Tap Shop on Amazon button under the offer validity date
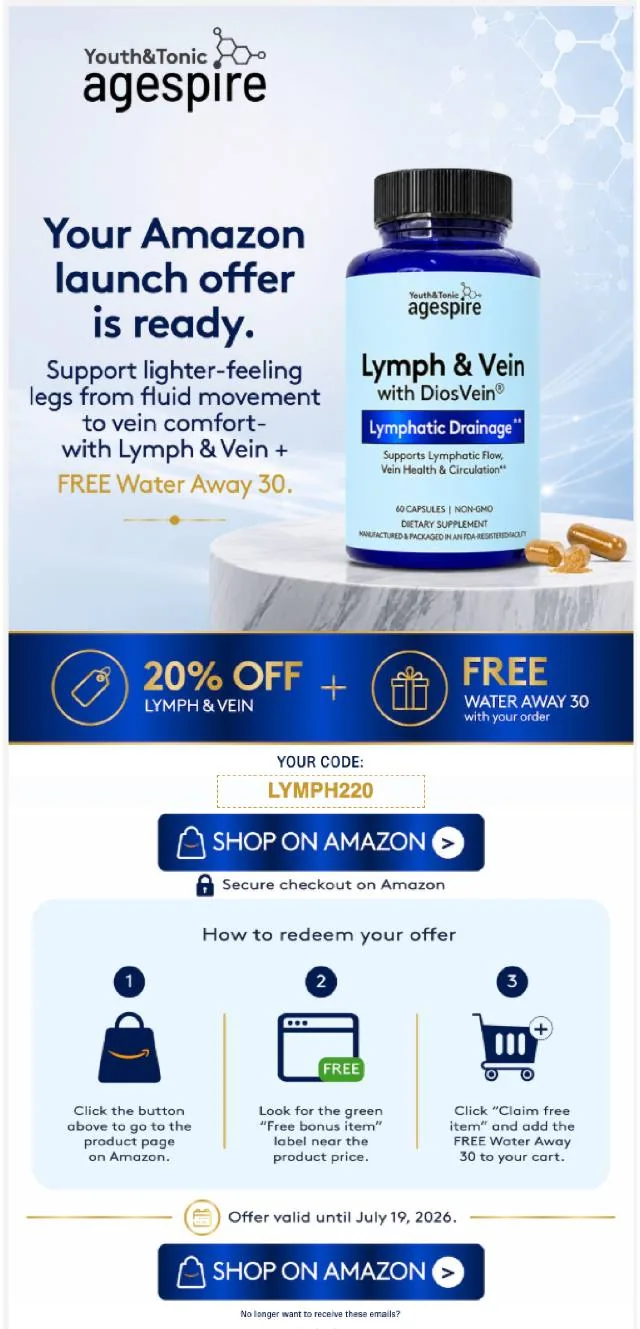Image resolution: width=640 pixels, height=1329 pixels. pos(321,1272)
